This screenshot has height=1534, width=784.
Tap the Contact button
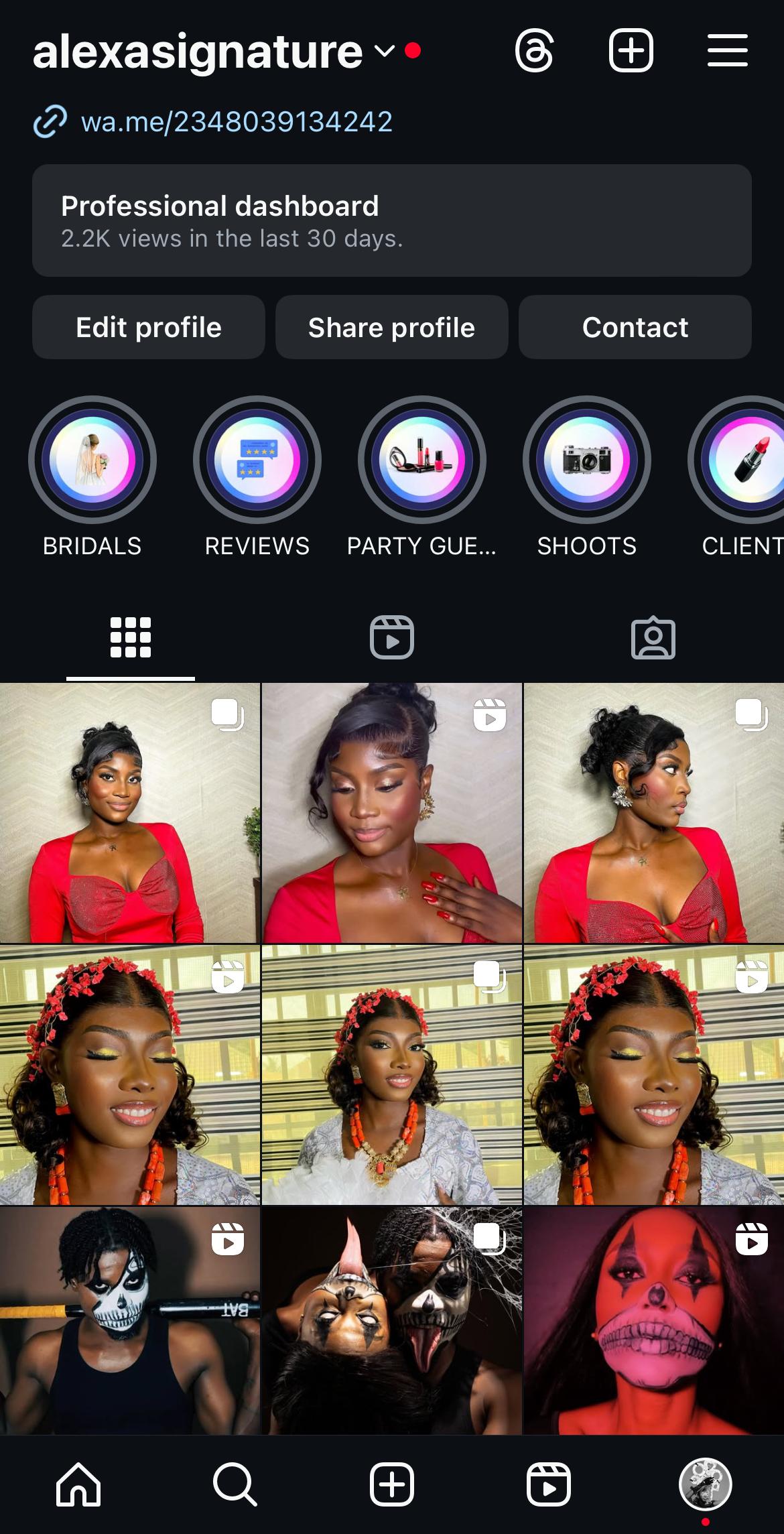pos(635,328)
